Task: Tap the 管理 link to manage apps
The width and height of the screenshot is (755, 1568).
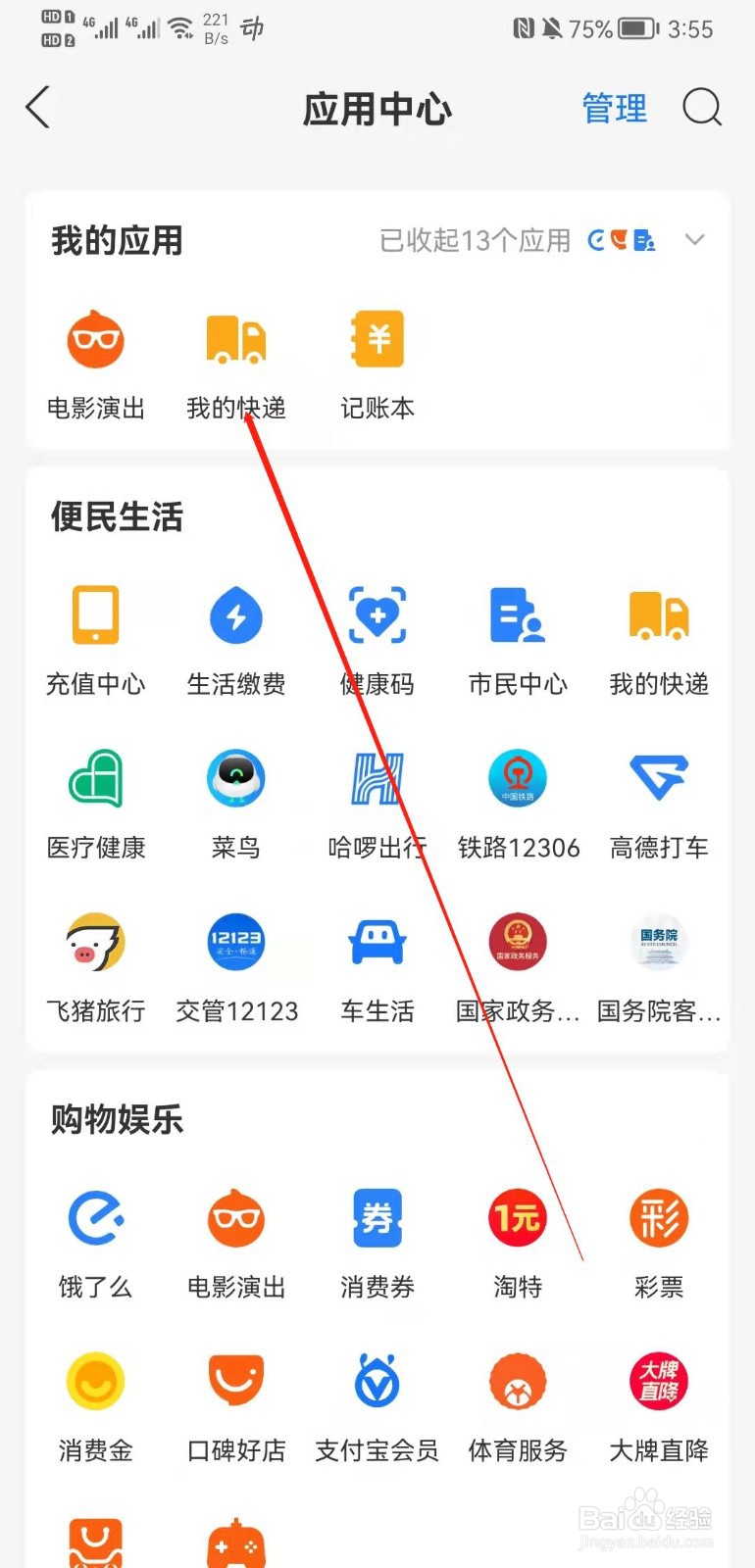Action: 615,110
